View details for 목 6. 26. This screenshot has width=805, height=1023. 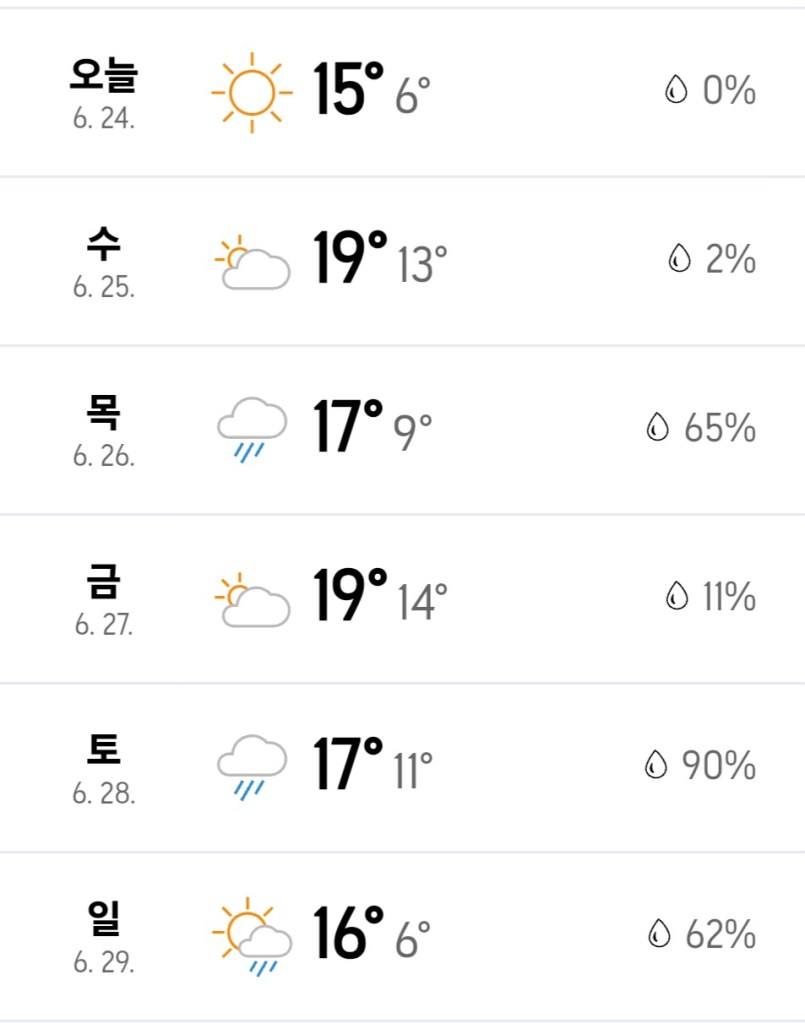(x=402, y=430)
